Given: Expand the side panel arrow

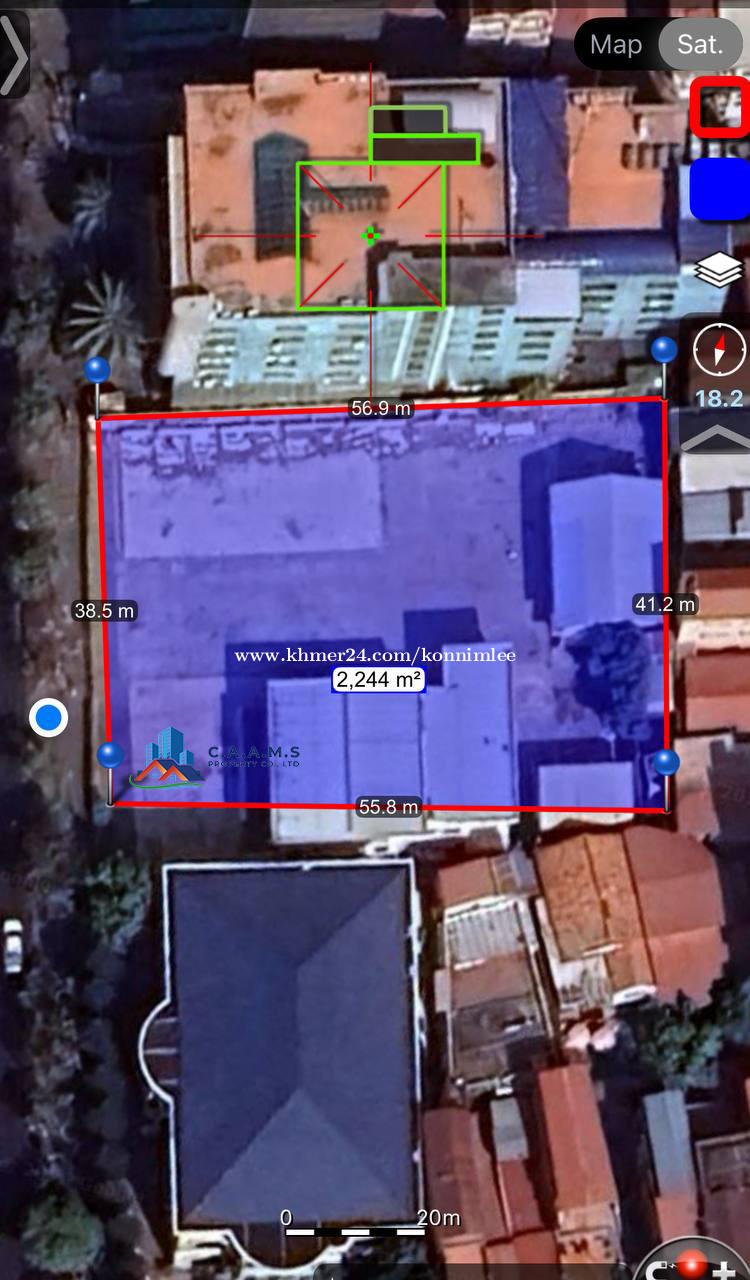Looking at the screenshot, I should point(14,55).
